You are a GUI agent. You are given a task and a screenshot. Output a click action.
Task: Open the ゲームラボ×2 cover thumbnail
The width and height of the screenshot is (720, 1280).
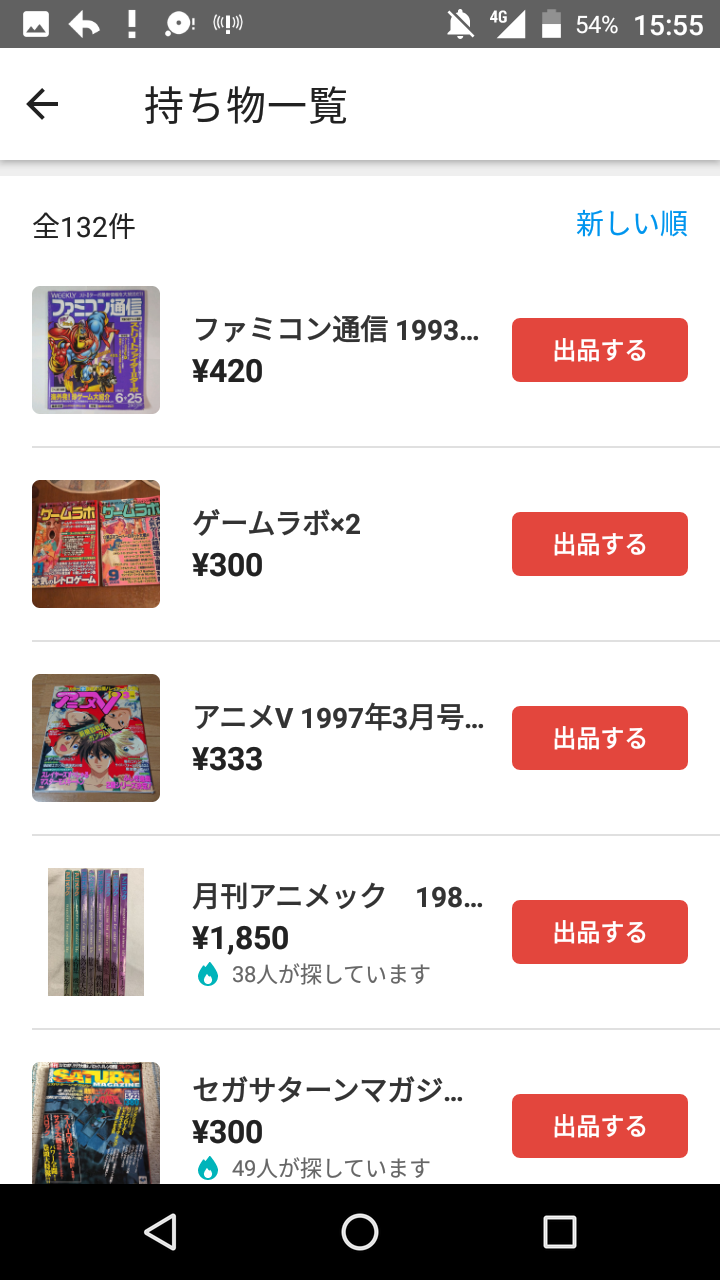tap(96, 544)
